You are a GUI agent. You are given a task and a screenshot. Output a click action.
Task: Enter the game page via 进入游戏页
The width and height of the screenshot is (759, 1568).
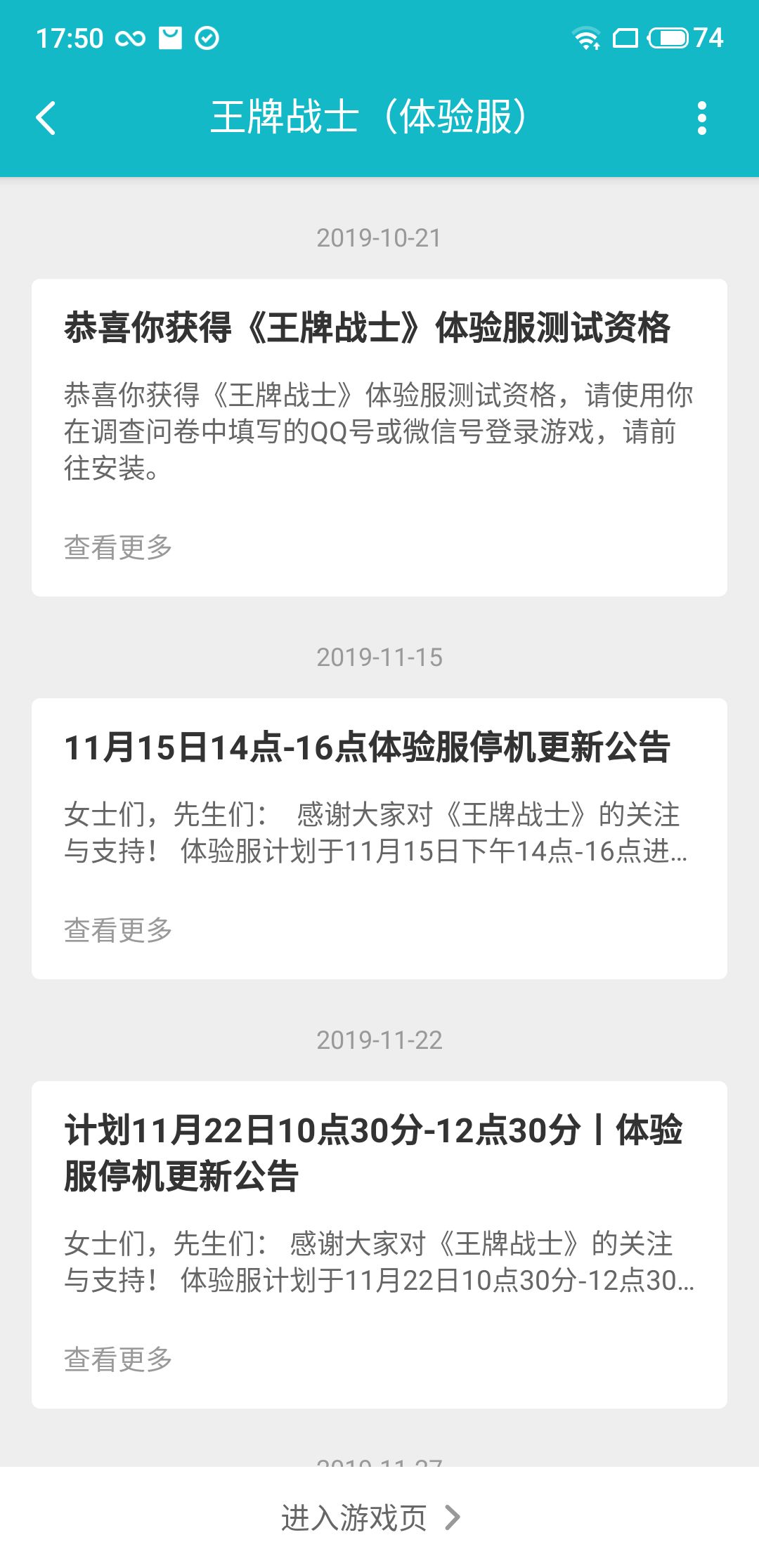tap(371, 1517)
